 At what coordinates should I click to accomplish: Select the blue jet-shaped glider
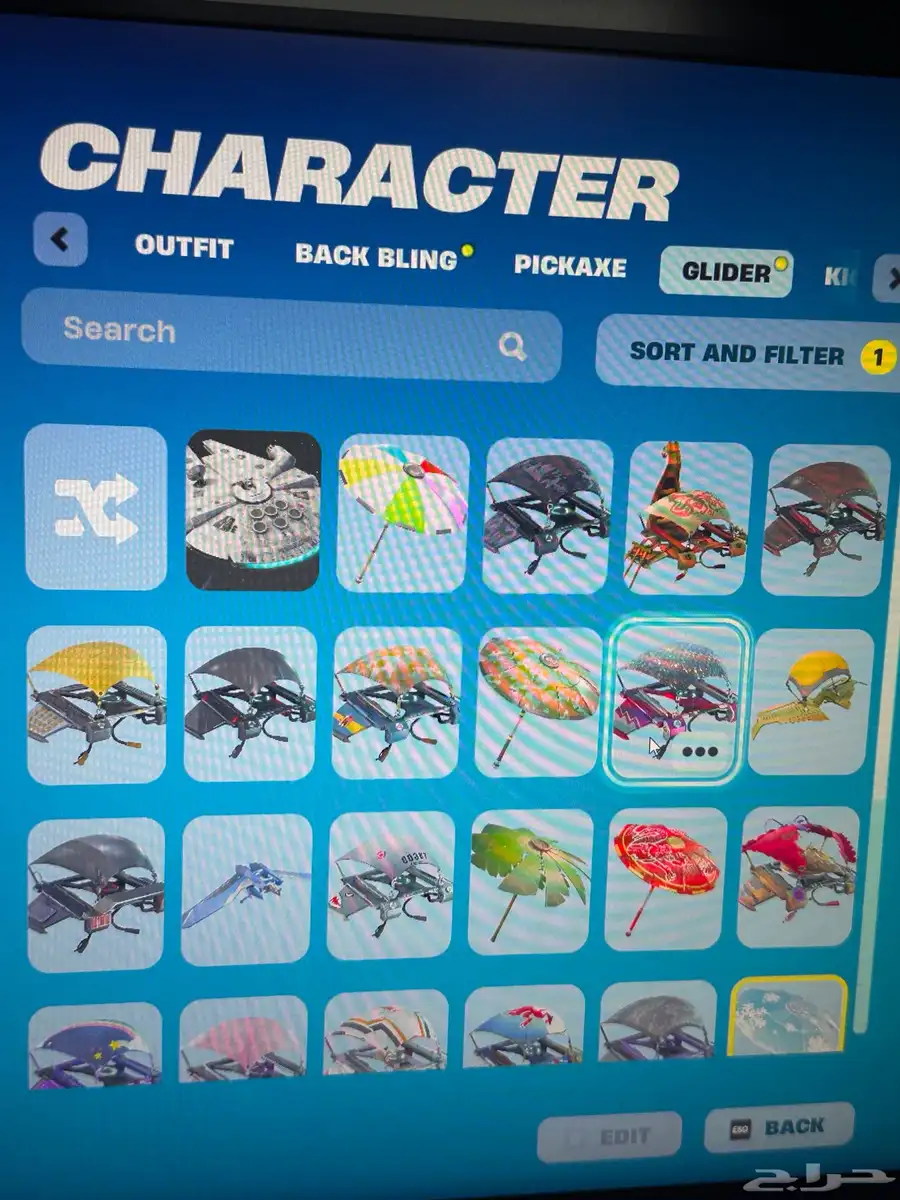[246, 892]
